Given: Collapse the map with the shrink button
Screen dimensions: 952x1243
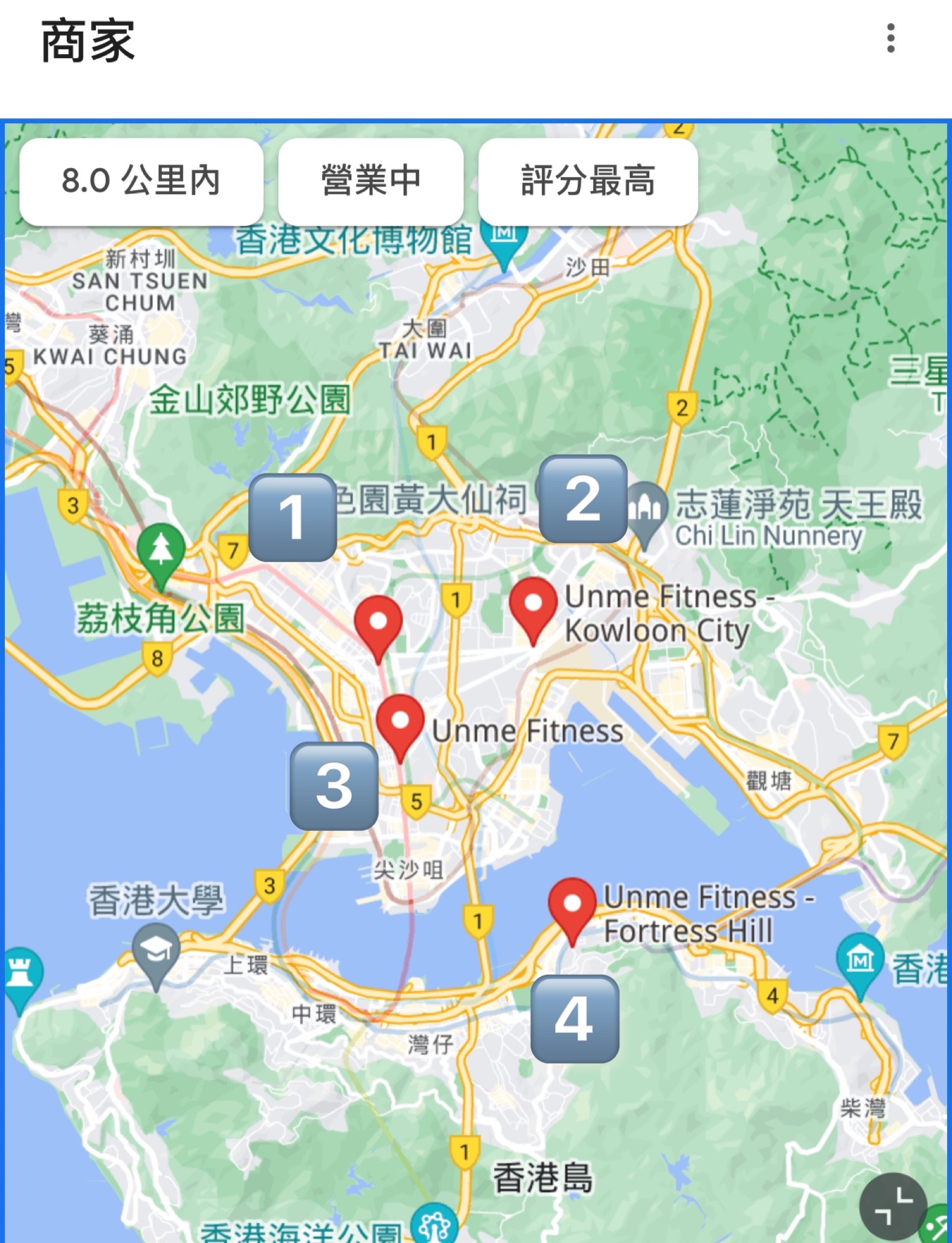Looking at the screenshot, I should 893,1207.
